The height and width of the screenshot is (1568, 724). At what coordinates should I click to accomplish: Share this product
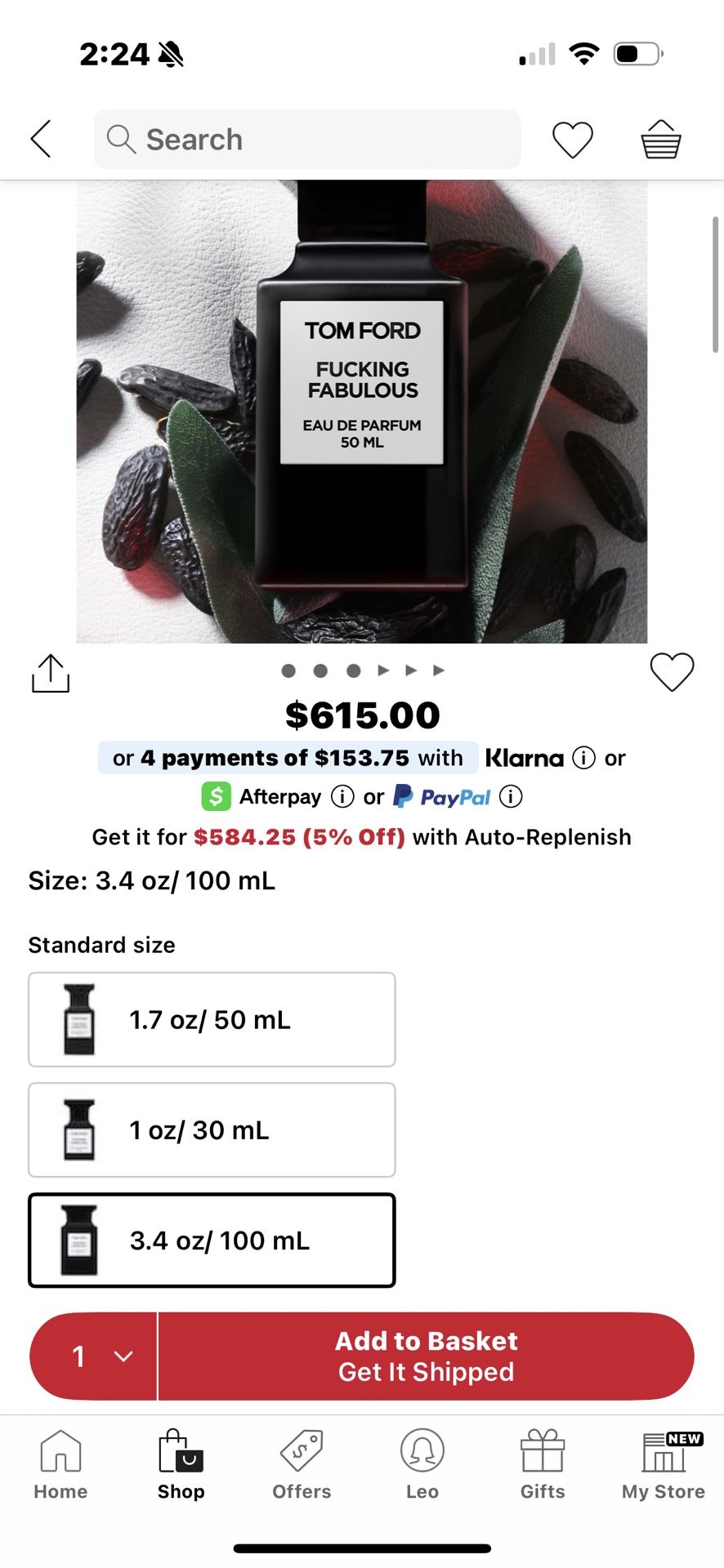(51, 674)
